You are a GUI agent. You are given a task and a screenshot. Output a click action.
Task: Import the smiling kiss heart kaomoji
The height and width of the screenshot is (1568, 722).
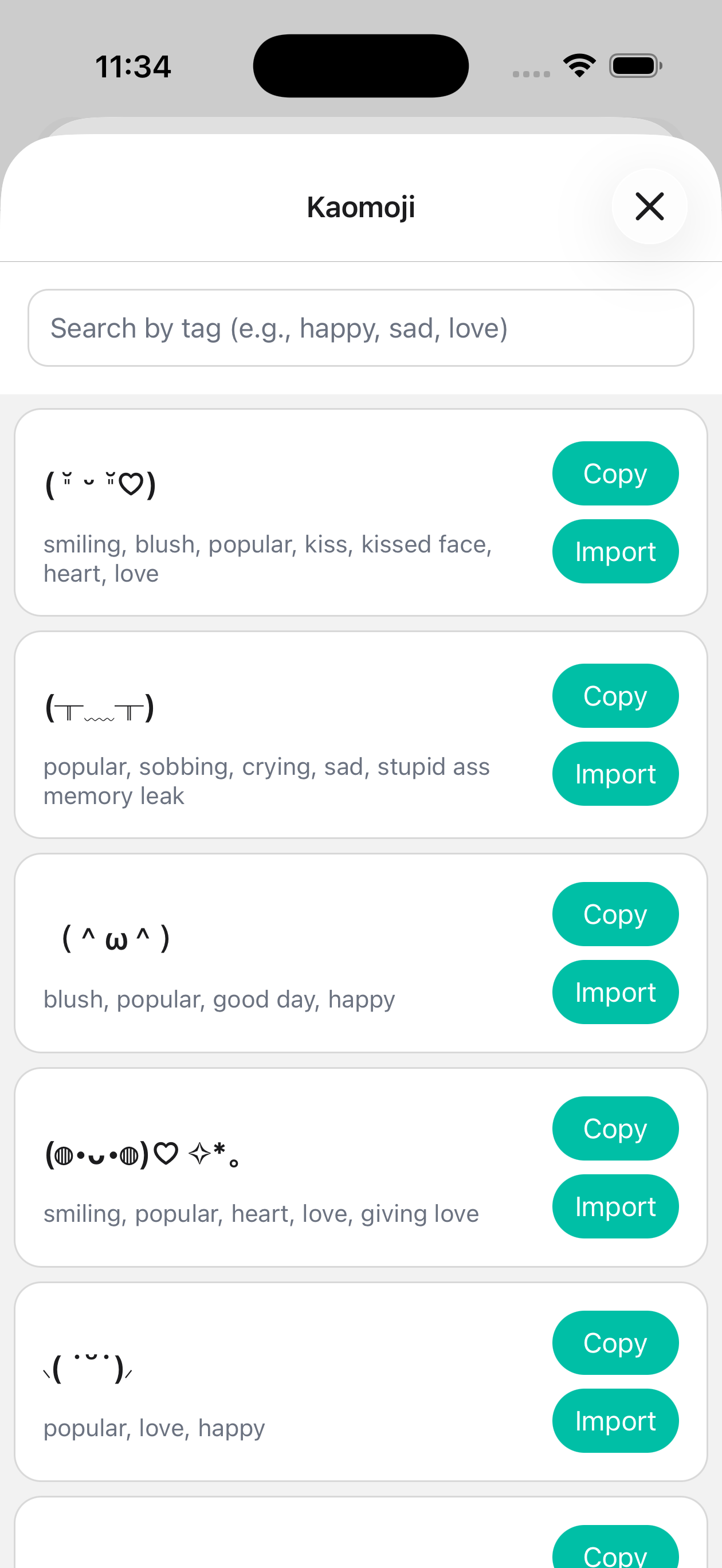tap(615, 551)
